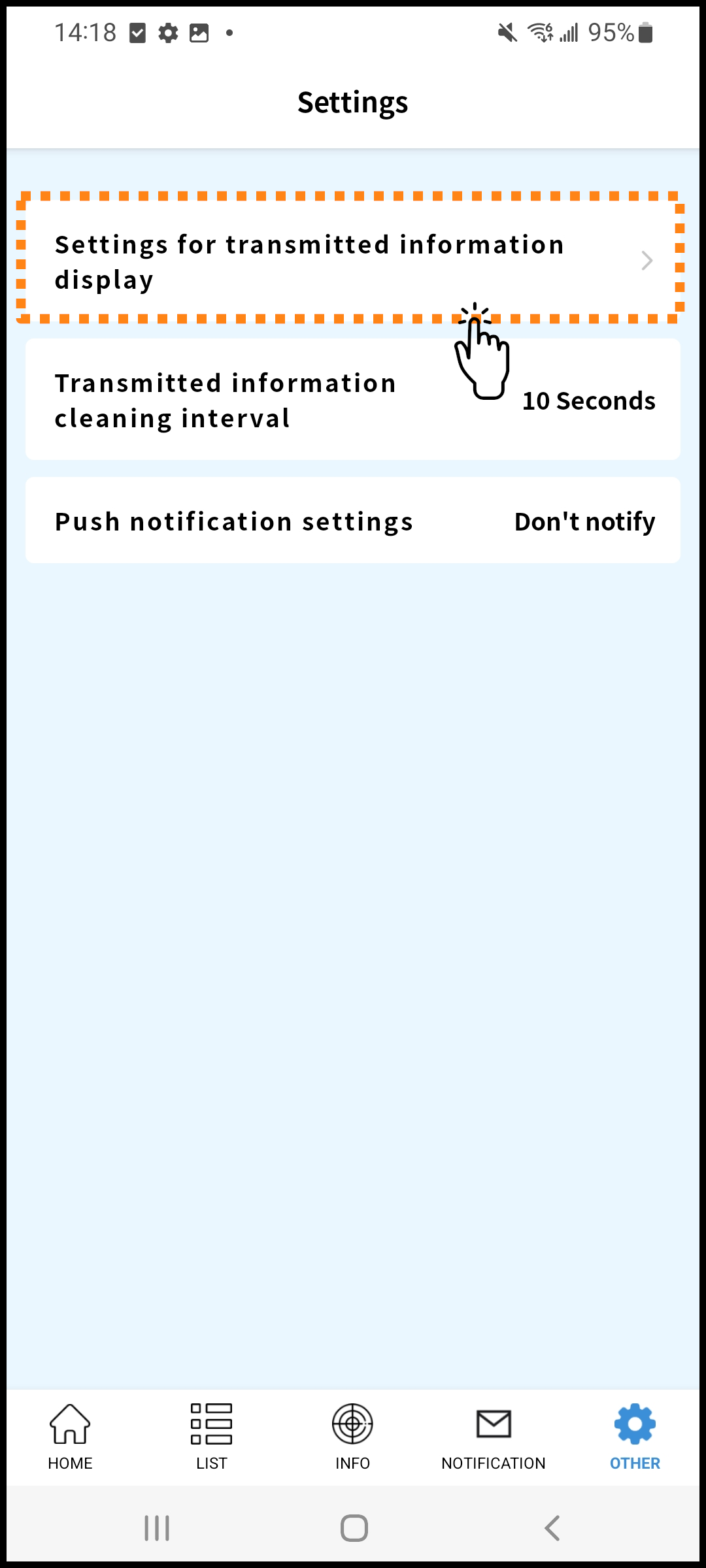The image size is (706, 1568).
Task: Open Push notification settings row
Action: pyautogui.click(x=353, y=521)
